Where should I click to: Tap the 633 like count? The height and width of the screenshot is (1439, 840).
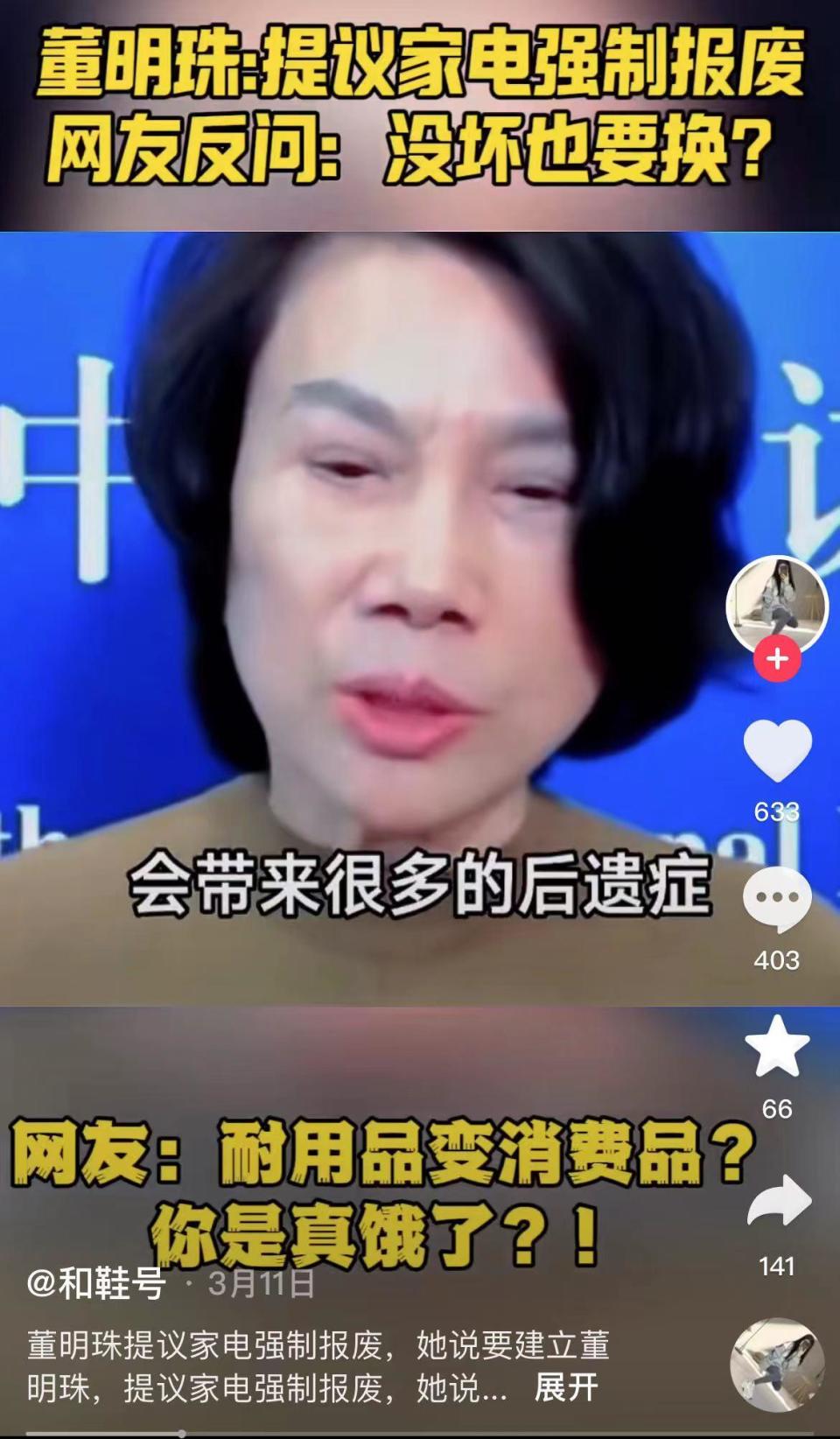(x=775, y=811)
